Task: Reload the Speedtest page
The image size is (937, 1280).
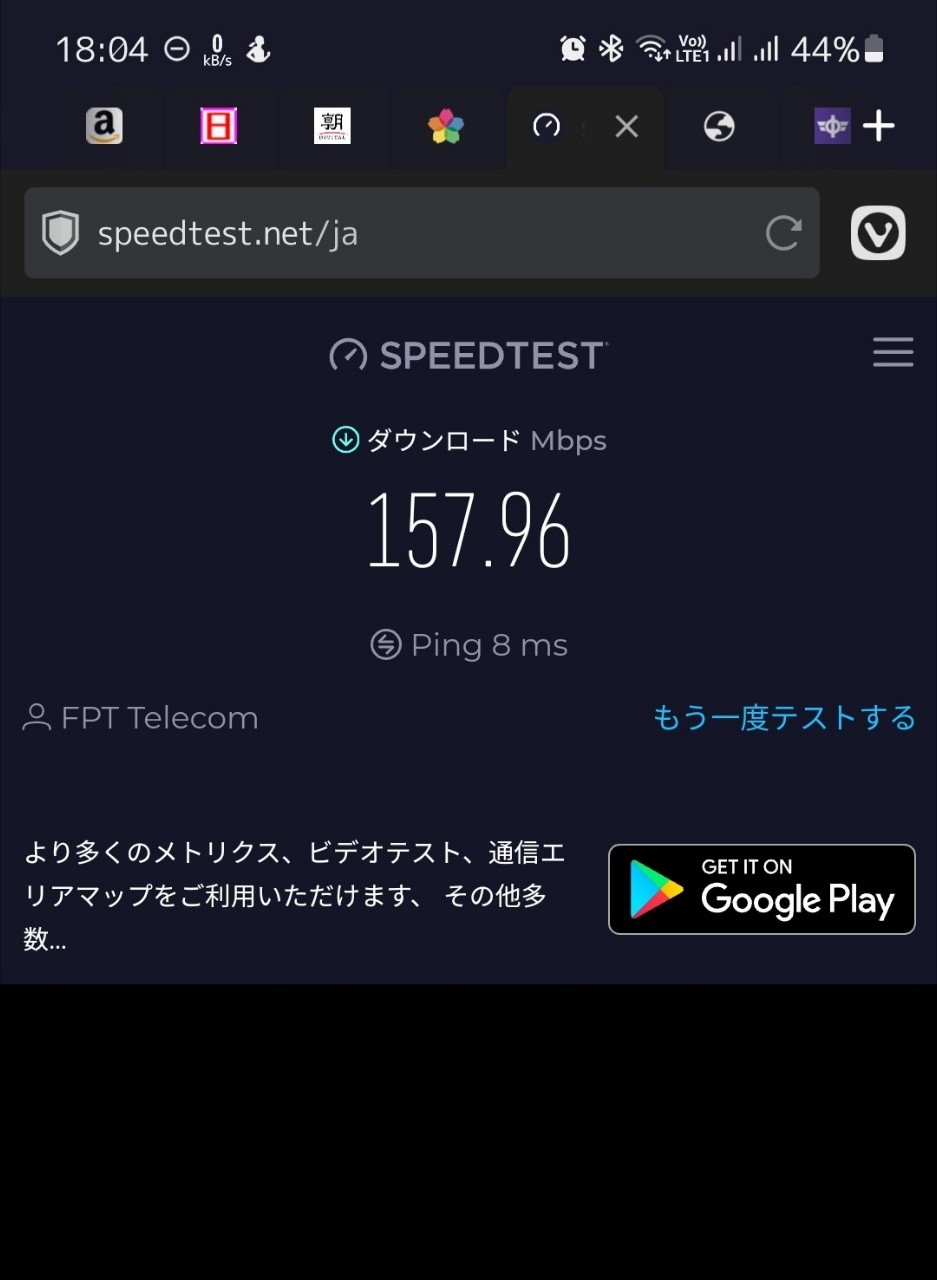Action: point(783,234)
